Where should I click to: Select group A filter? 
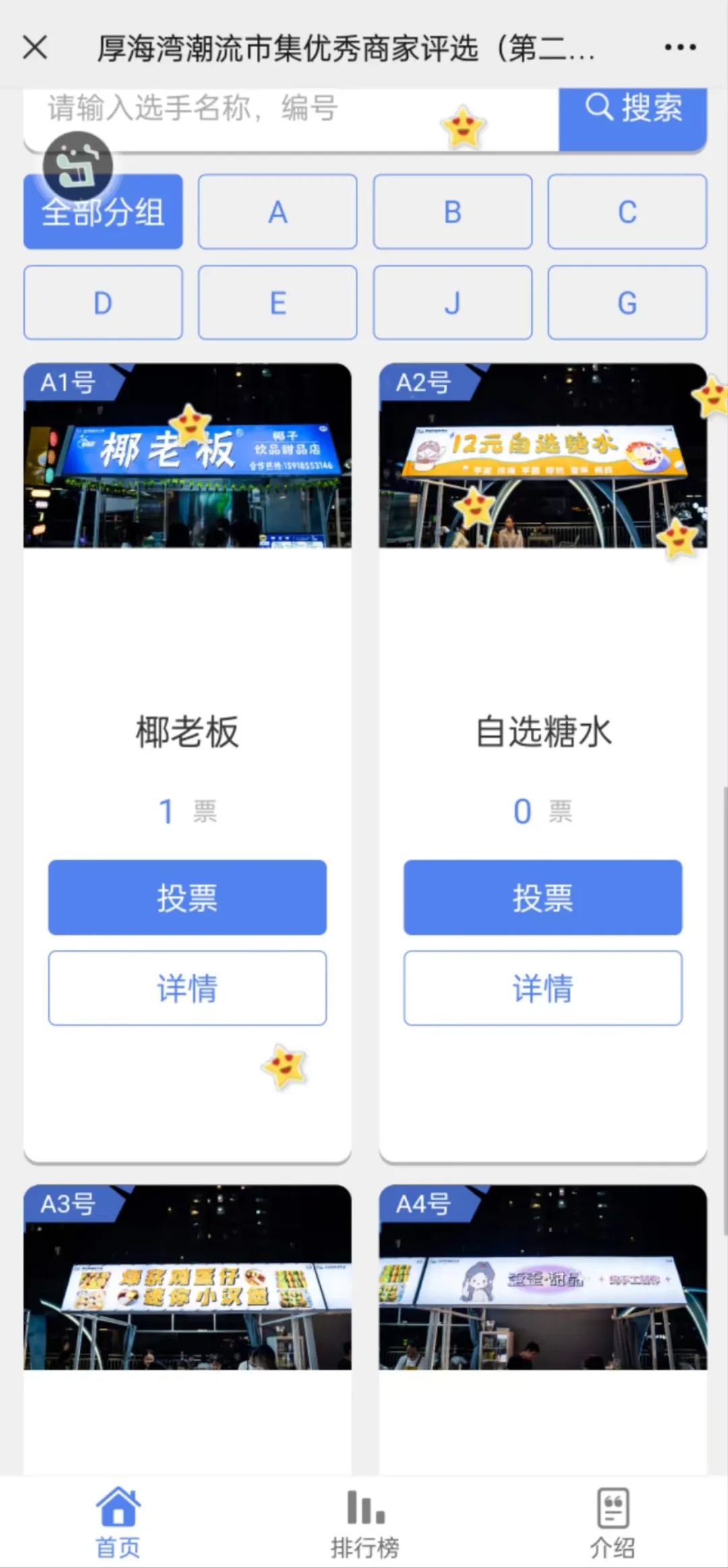pos(277,211)
